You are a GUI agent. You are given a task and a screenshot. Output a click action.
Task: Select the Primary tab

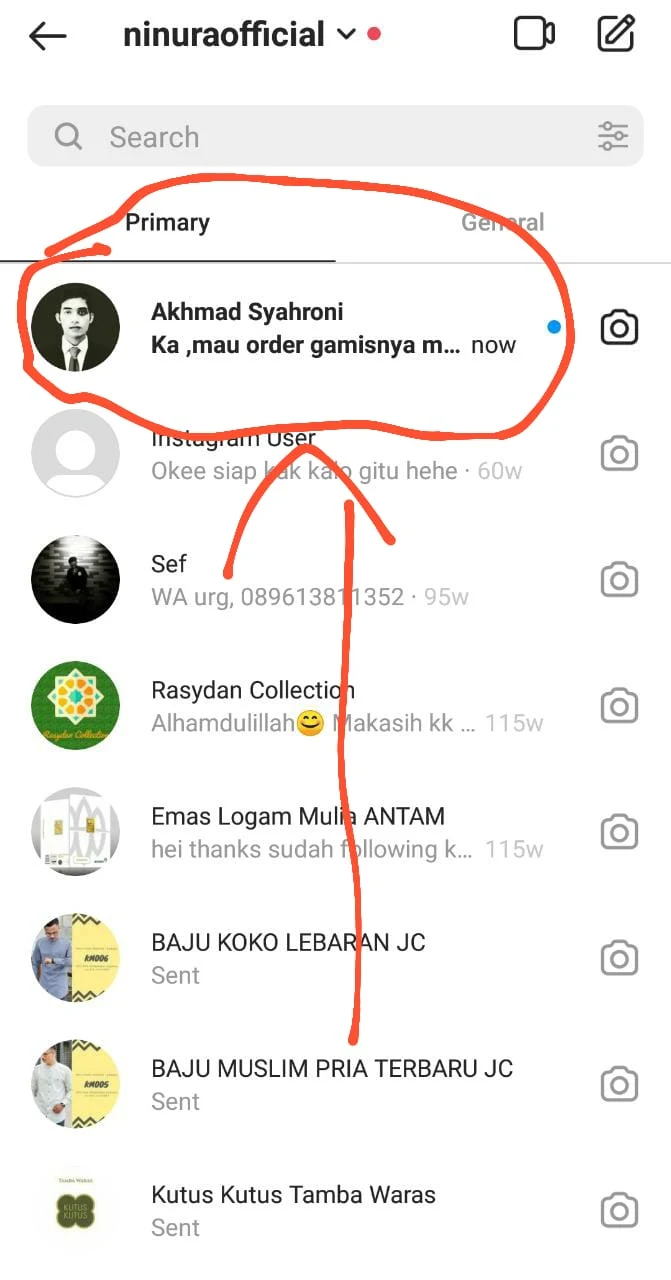pyautogui.click(x=167, y=222)
